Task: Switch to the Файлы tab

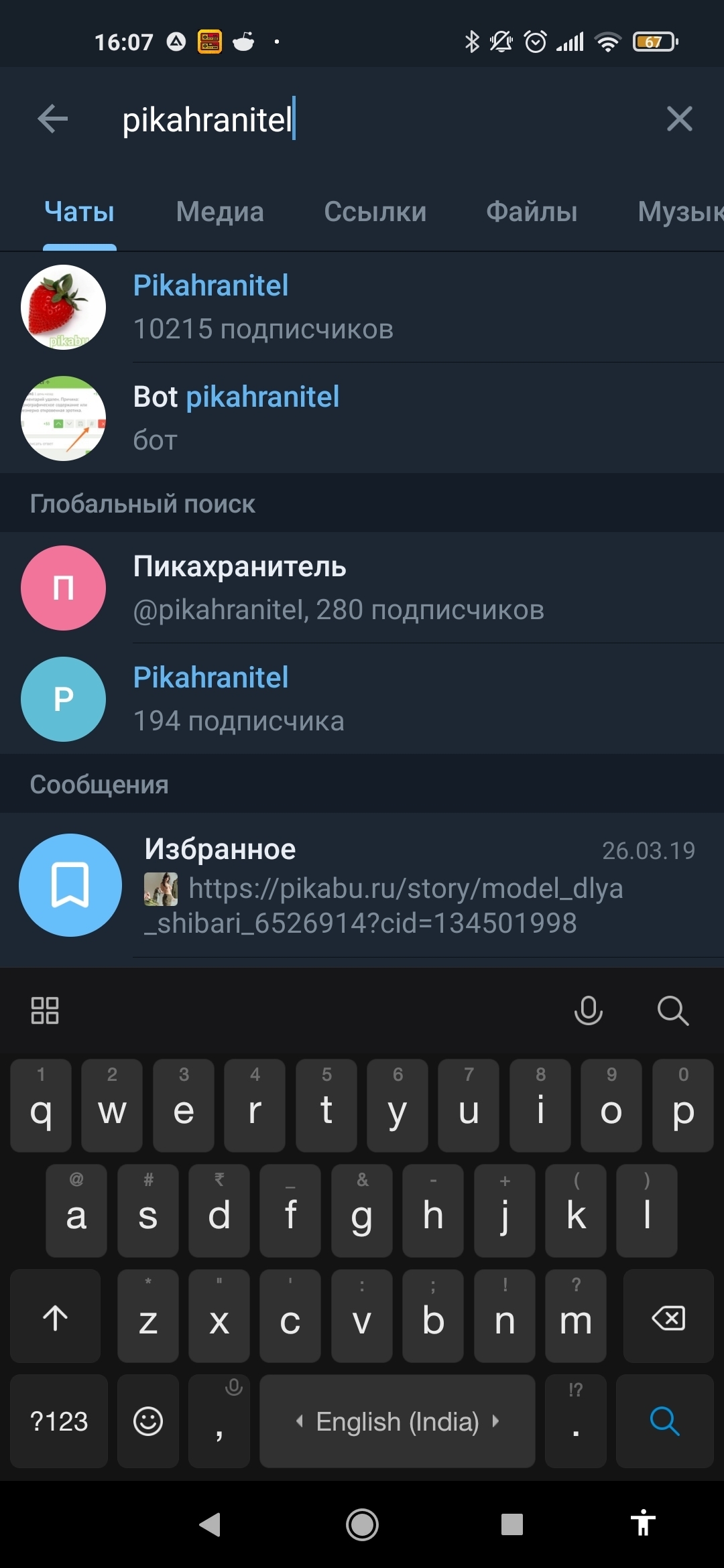Action: point(532,212)
